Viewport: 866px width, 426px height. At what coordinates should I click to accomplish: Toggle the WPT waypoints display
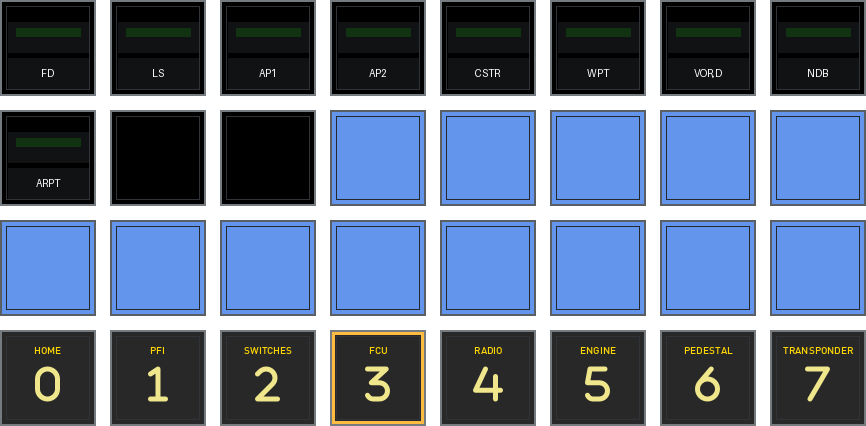[598, 48]
